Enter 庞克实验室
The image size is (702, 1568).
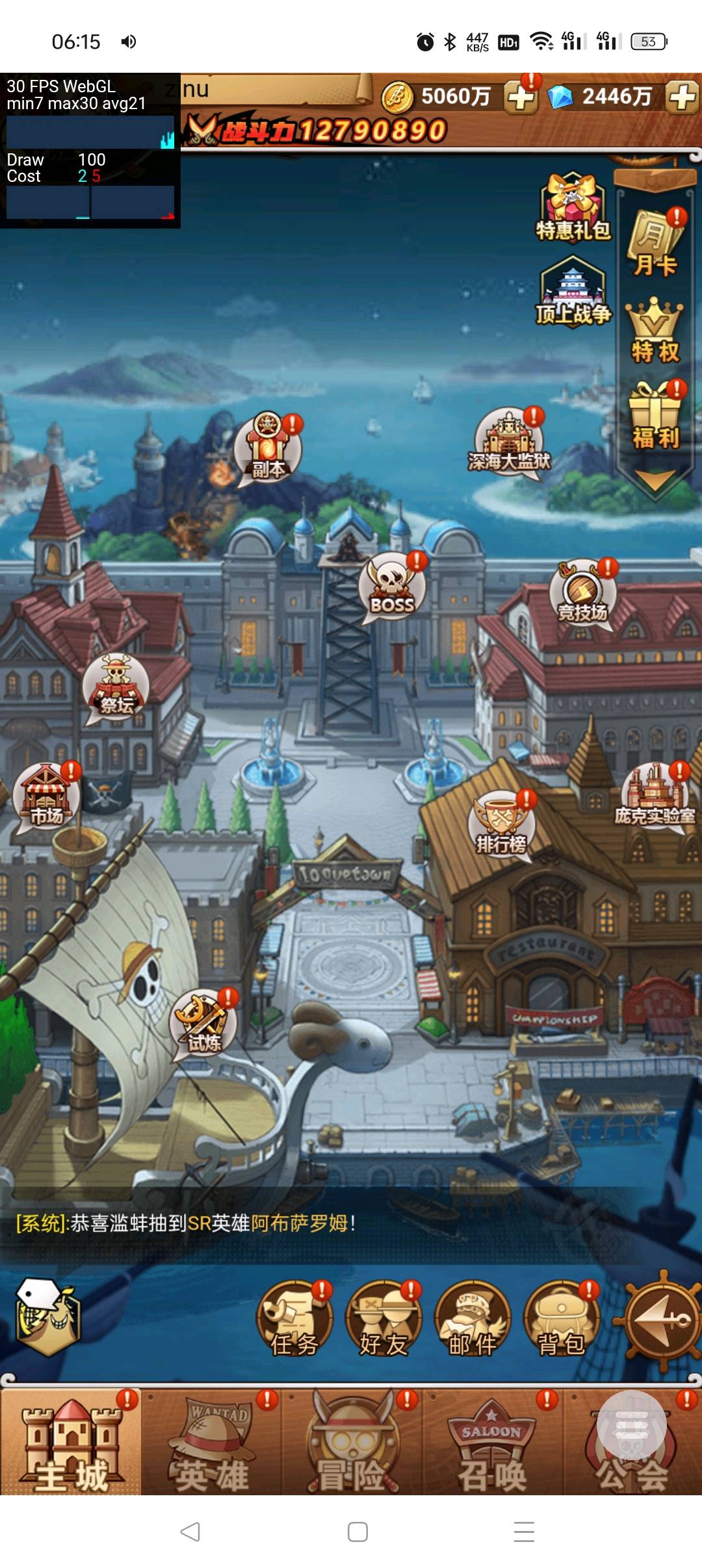(655, 796)
